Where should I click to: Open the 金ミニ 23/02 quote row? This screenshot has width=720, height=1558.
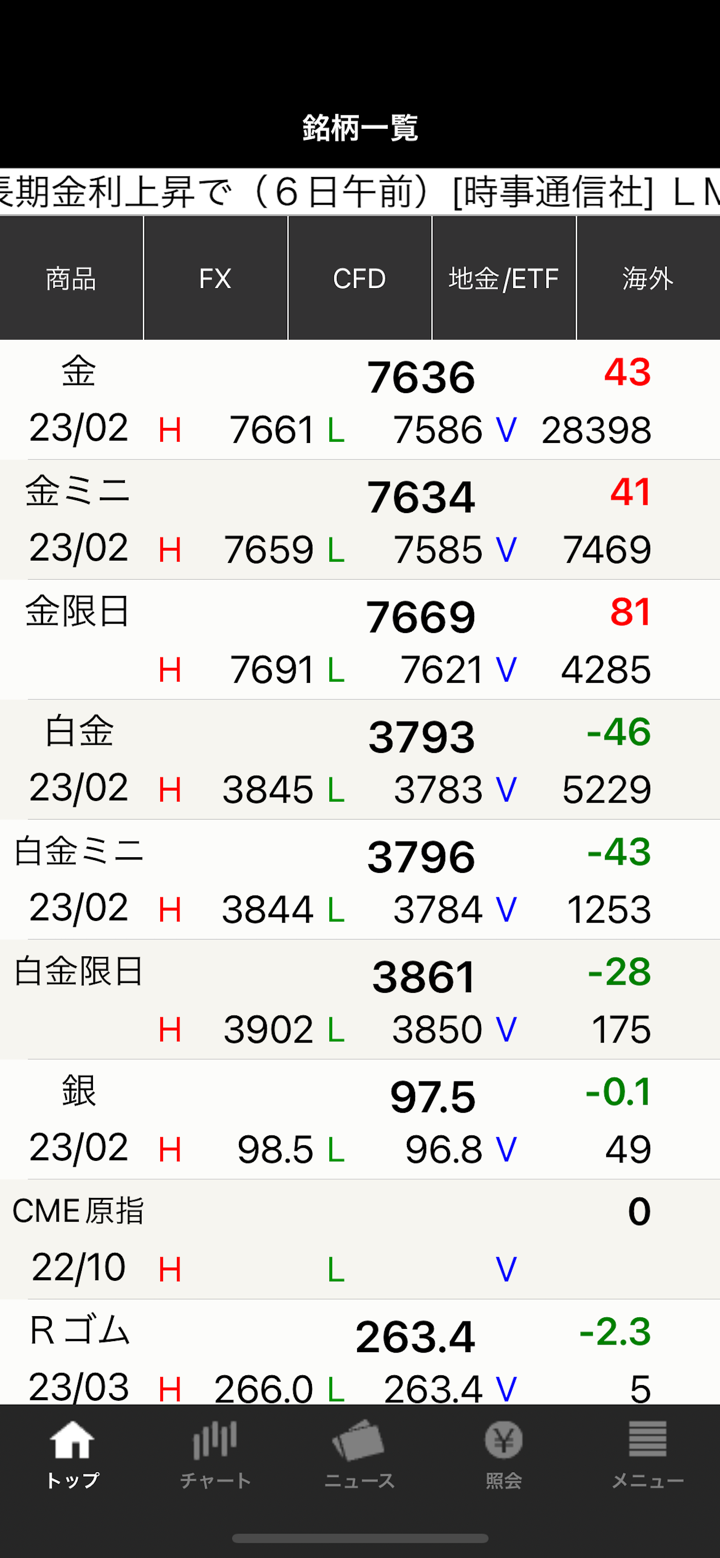coord(360,520)
